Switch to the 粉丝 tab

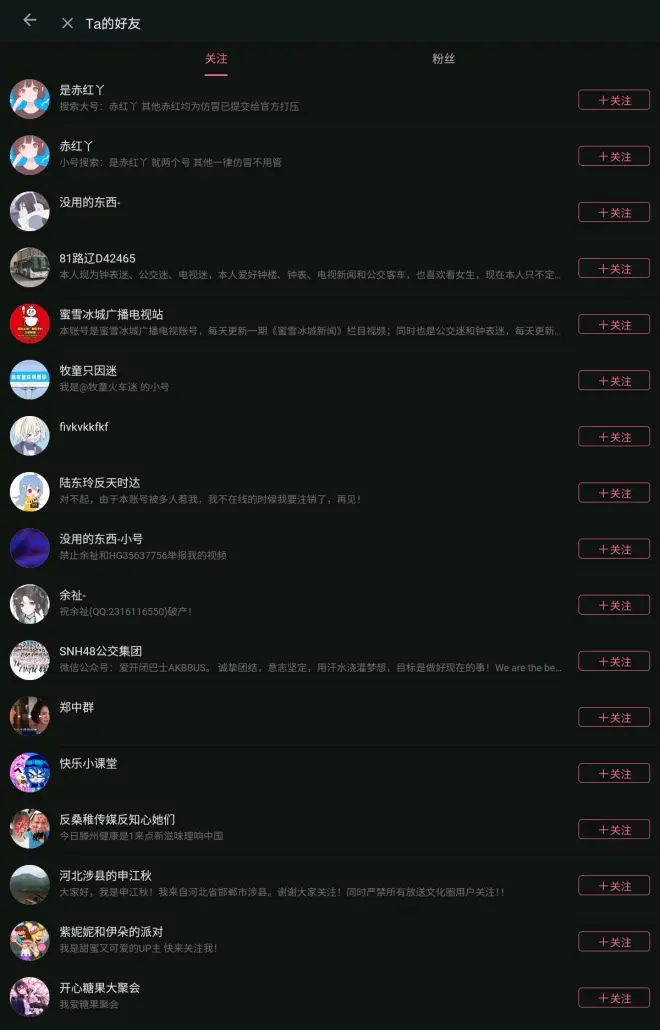click(x=443, y=59)
